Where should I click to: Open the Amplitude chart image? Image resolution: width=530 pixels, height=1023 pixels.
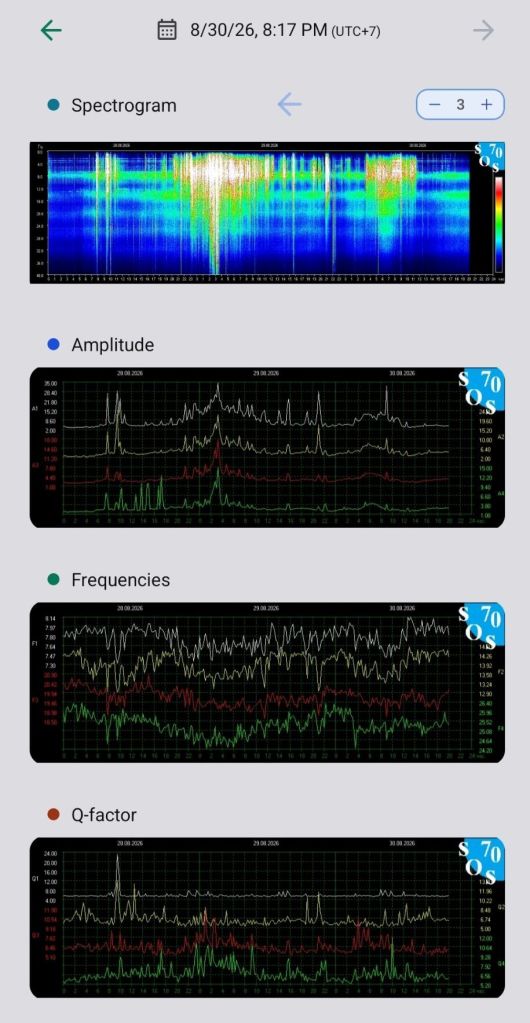(x=267, y=448)
